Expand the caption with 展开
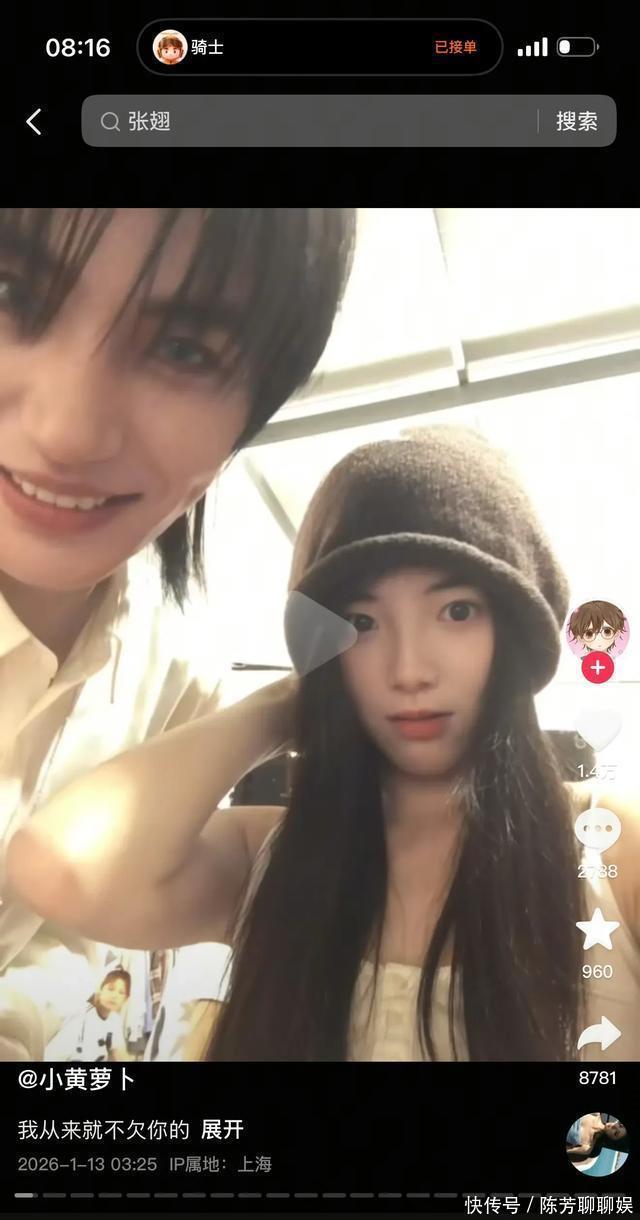This screenshot has width=640, height=1220. click(222, 1130)
